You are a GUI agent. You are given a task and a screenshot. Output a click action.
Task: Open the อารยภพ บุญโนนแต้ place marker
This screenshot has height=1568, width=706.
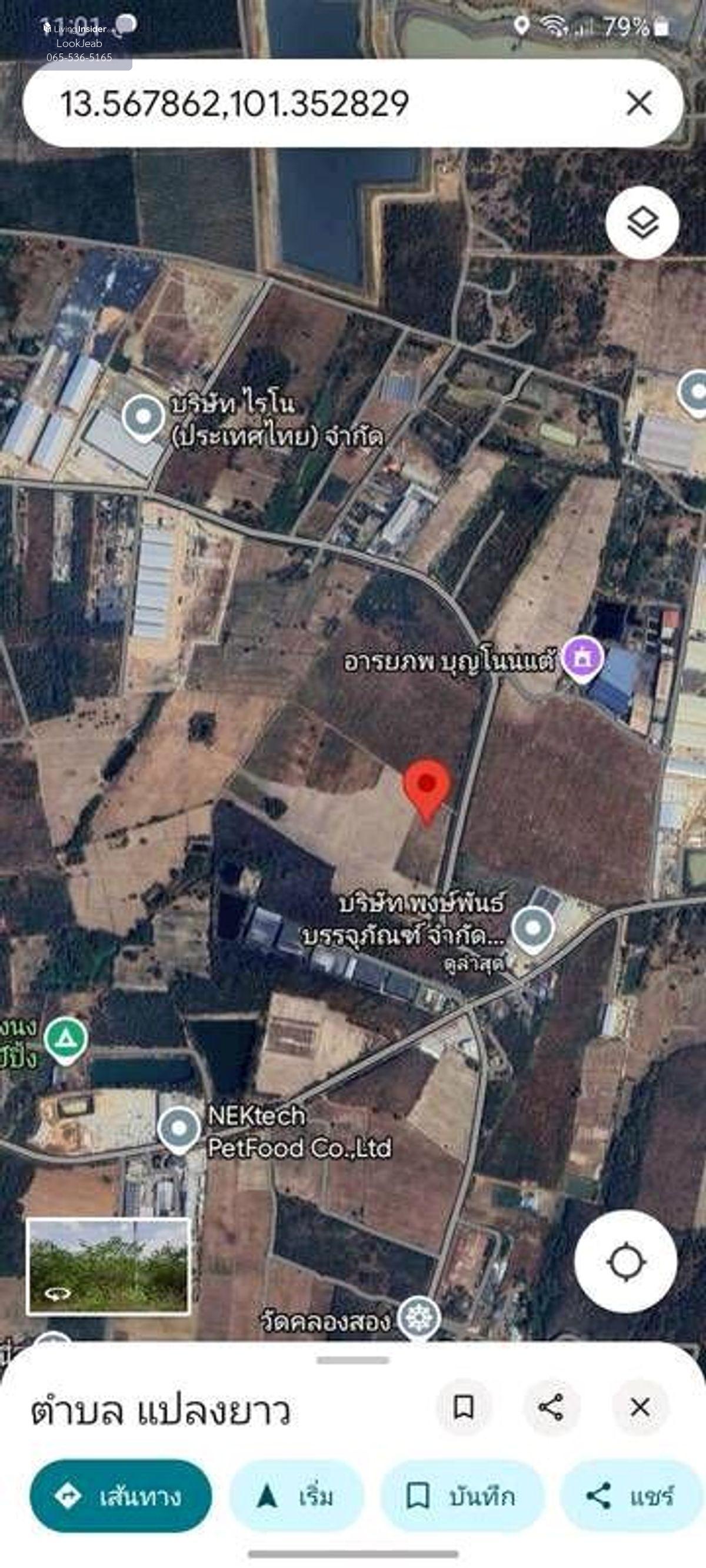[582, 658]
